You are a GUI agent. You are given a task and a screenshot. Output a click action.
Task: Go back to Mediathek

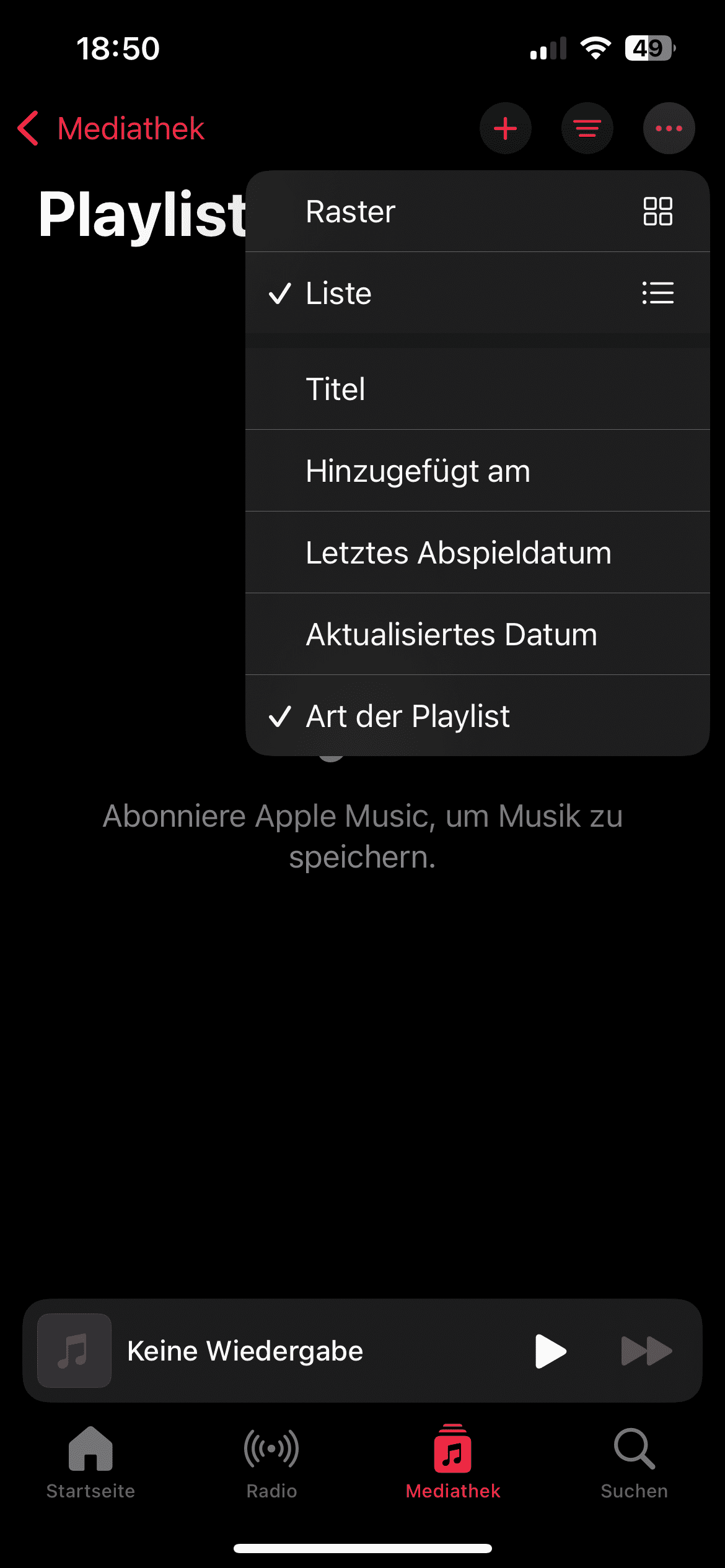[x=112, y=129]
